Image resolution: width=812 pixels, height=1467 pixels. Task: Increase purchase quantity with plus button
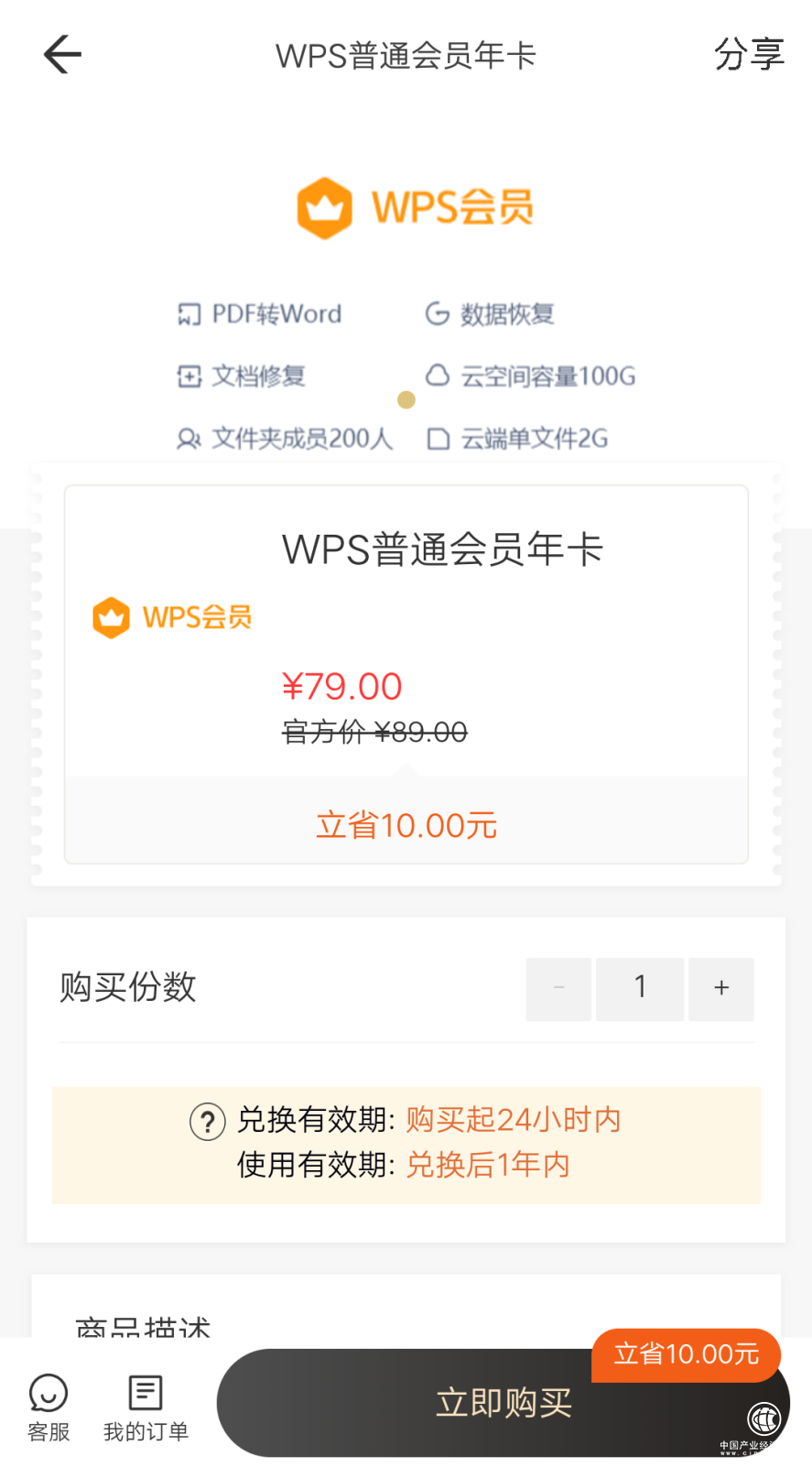click(721, 988)
